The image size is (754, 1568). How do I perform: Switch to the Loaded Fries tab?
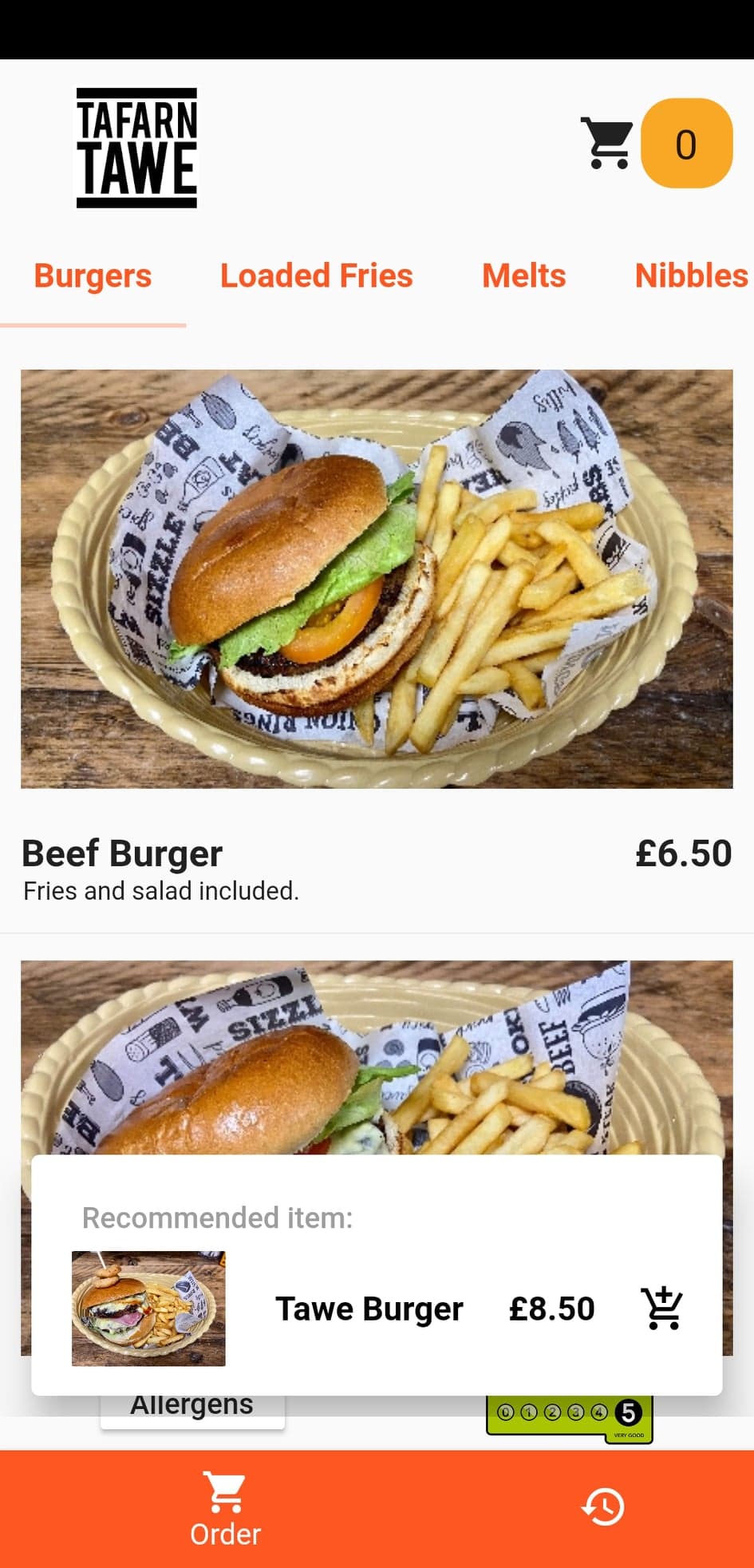(x=316, y=275)
